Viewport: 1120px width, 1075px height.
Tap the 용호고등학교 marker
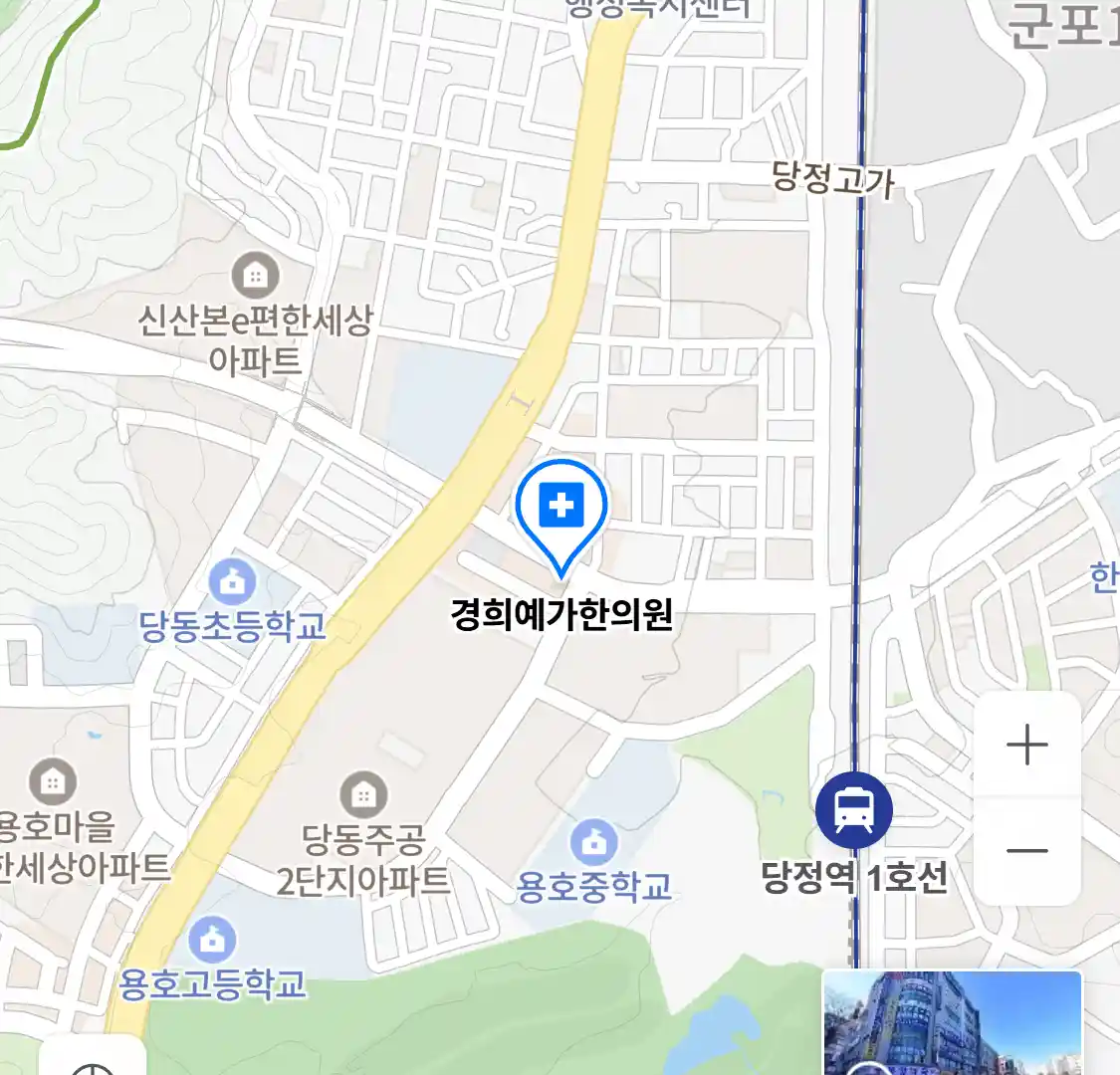pos(212,939)
